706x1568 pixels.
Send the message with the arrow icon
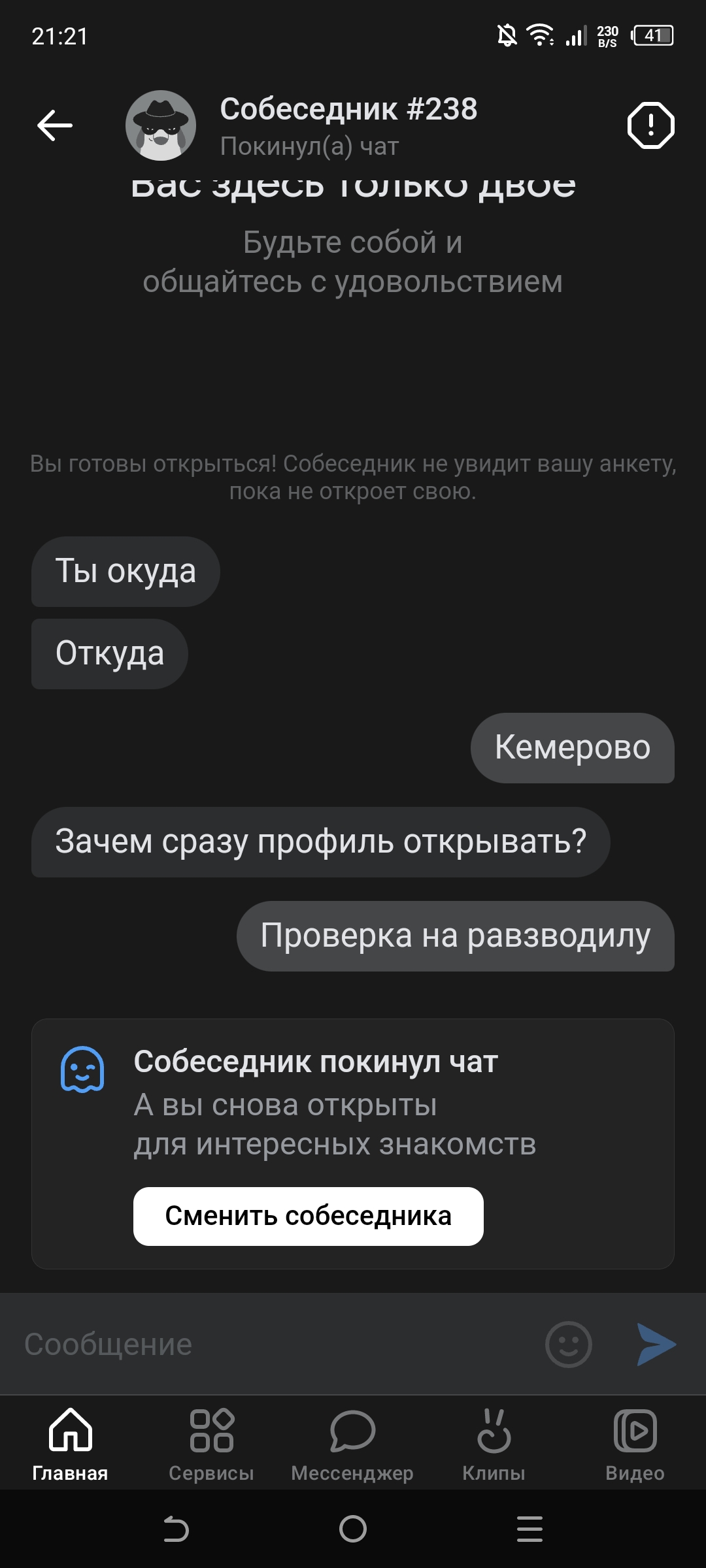656,1345
